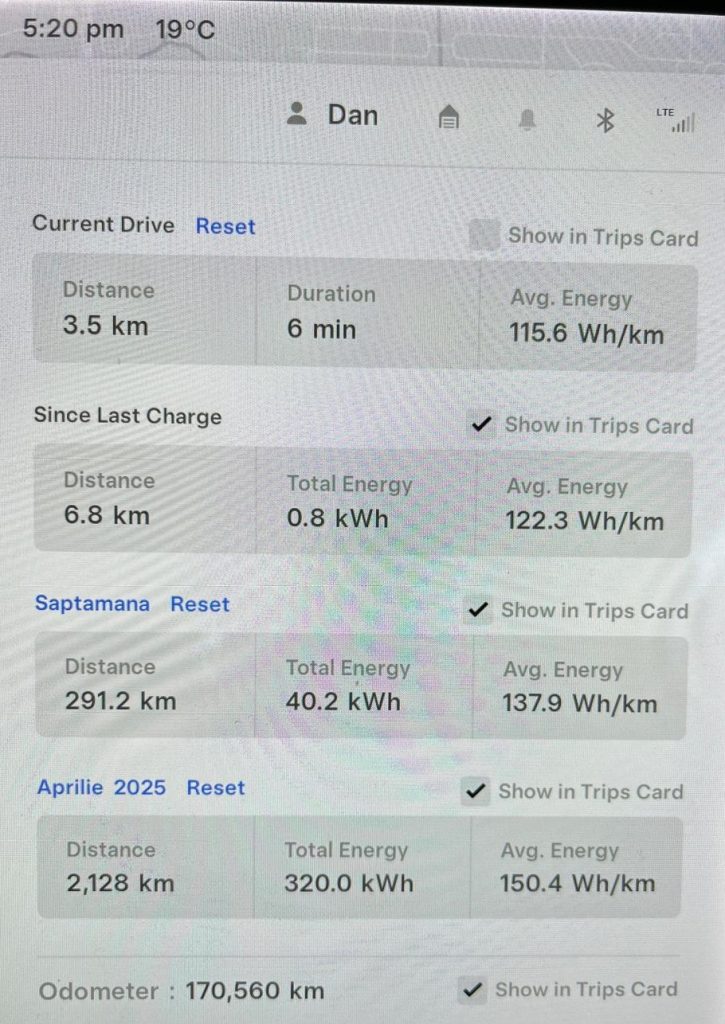Uncheck Show in Trips Card for Aprilie 2025
Image resolution: width=725 pixels, height=1024 pixels.
477,792
